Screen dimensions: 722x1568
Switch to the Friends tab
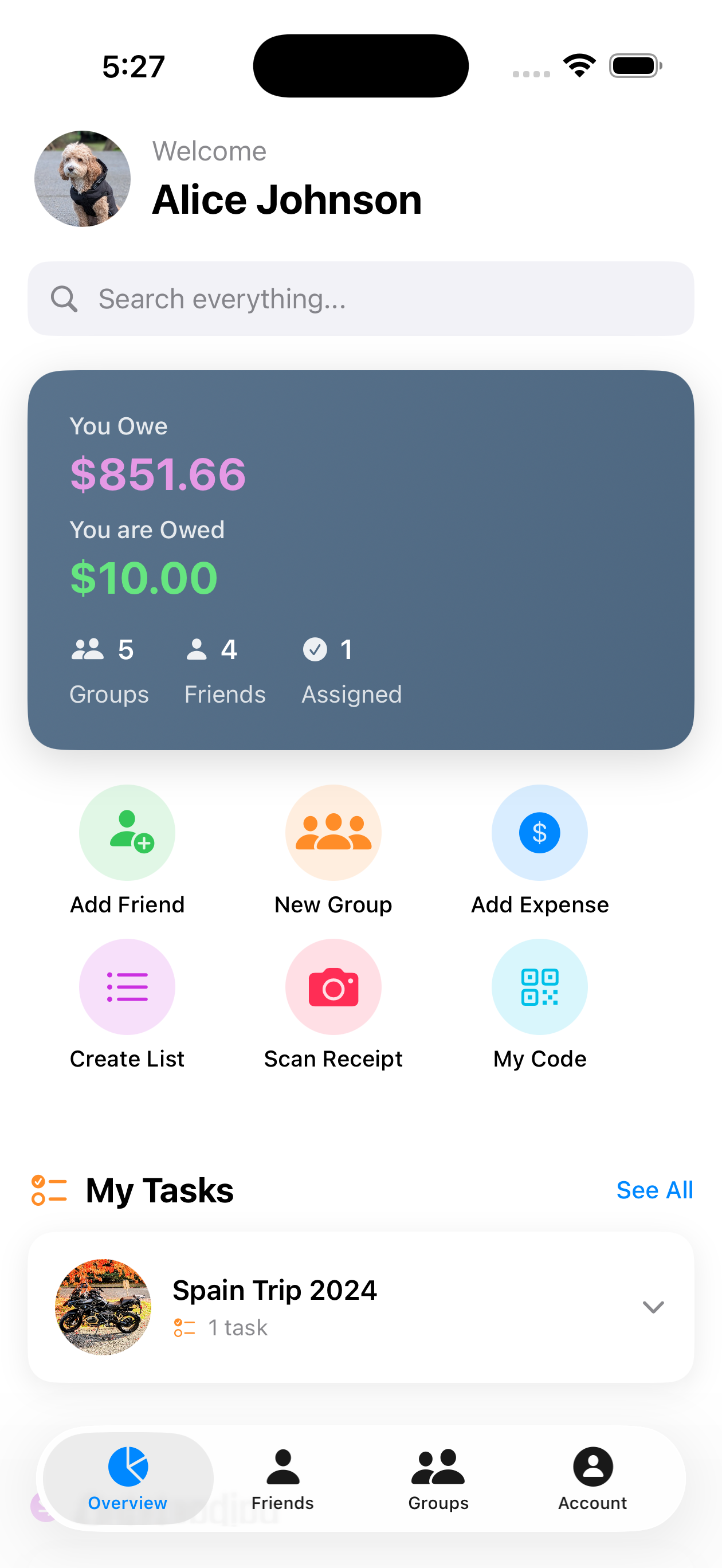(282, 1482)
